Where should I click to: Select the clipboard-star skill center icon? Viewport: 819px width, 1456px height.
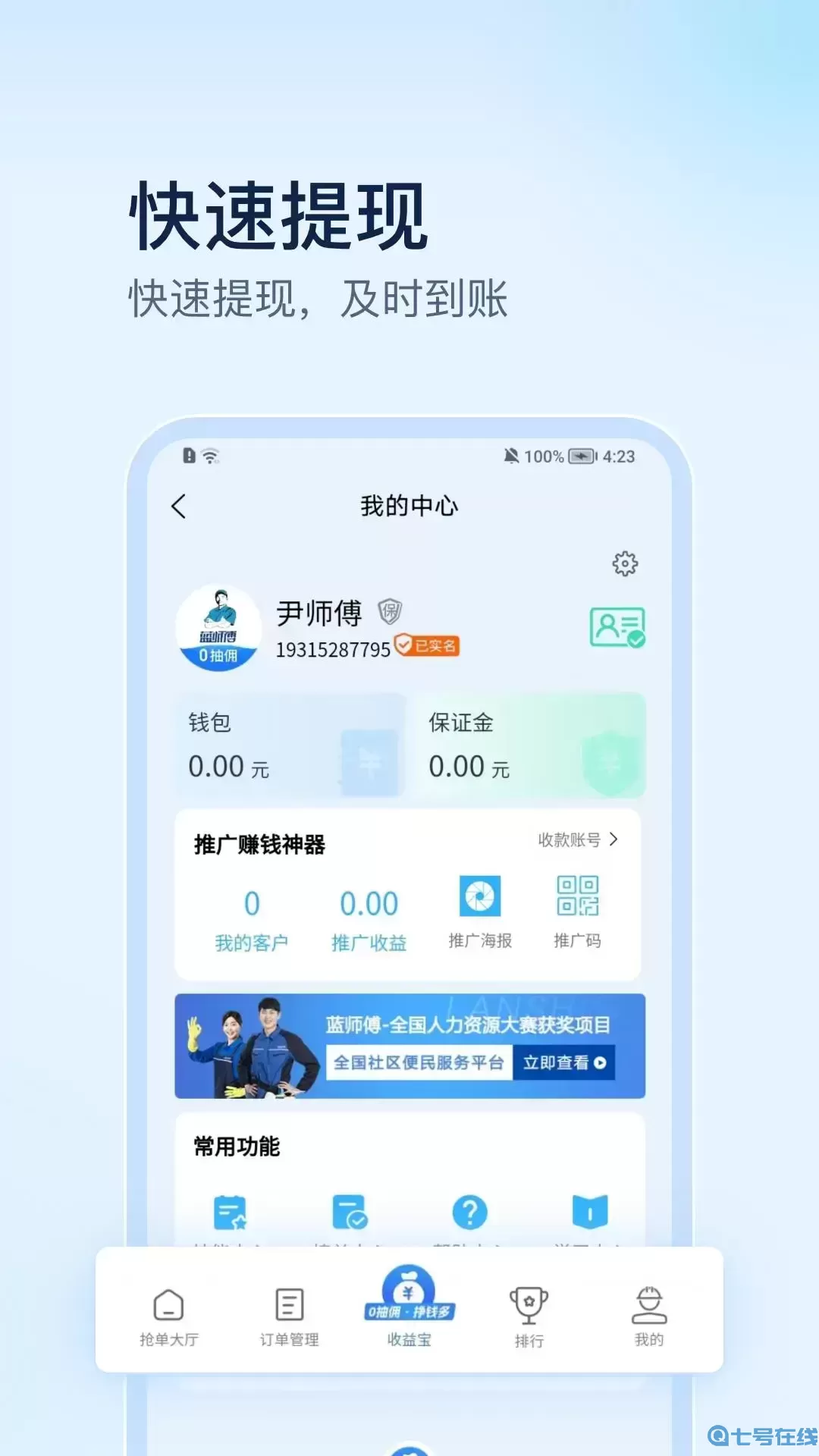[231, 1211]
